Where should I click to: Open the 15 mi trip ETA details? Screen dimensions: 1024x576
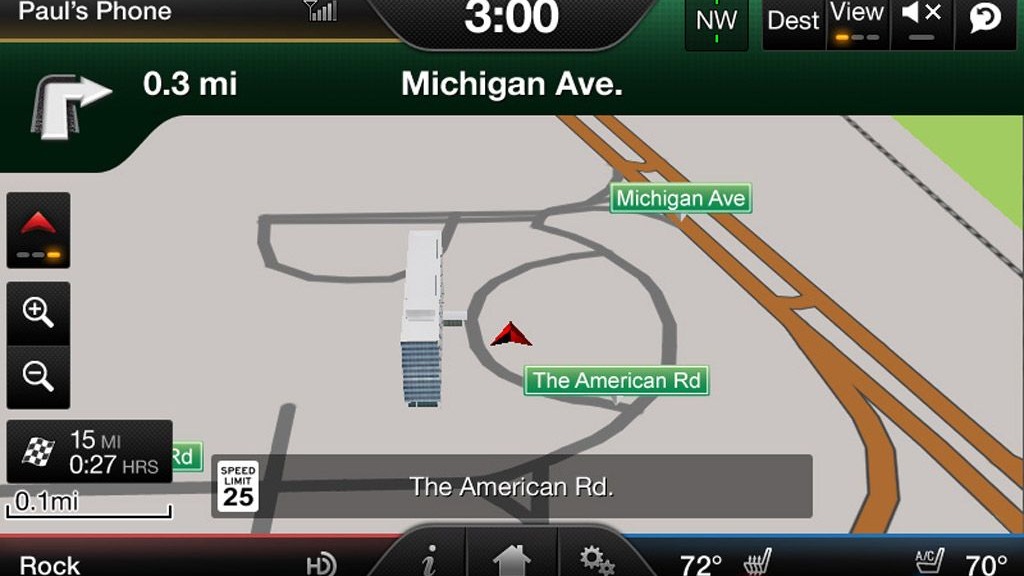click(x=90, y=452)
